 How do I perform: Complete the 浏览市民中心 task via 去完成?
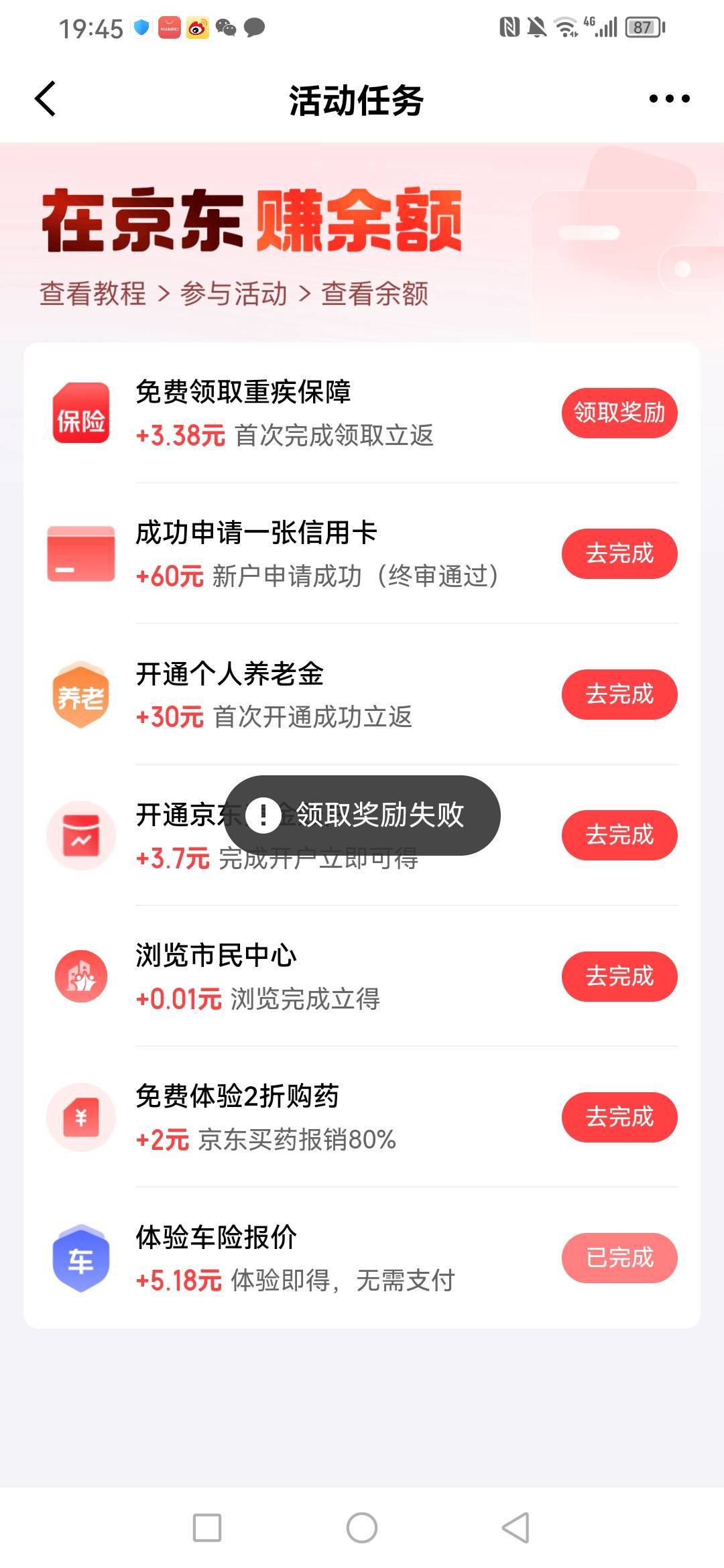(x=619, y=976)
